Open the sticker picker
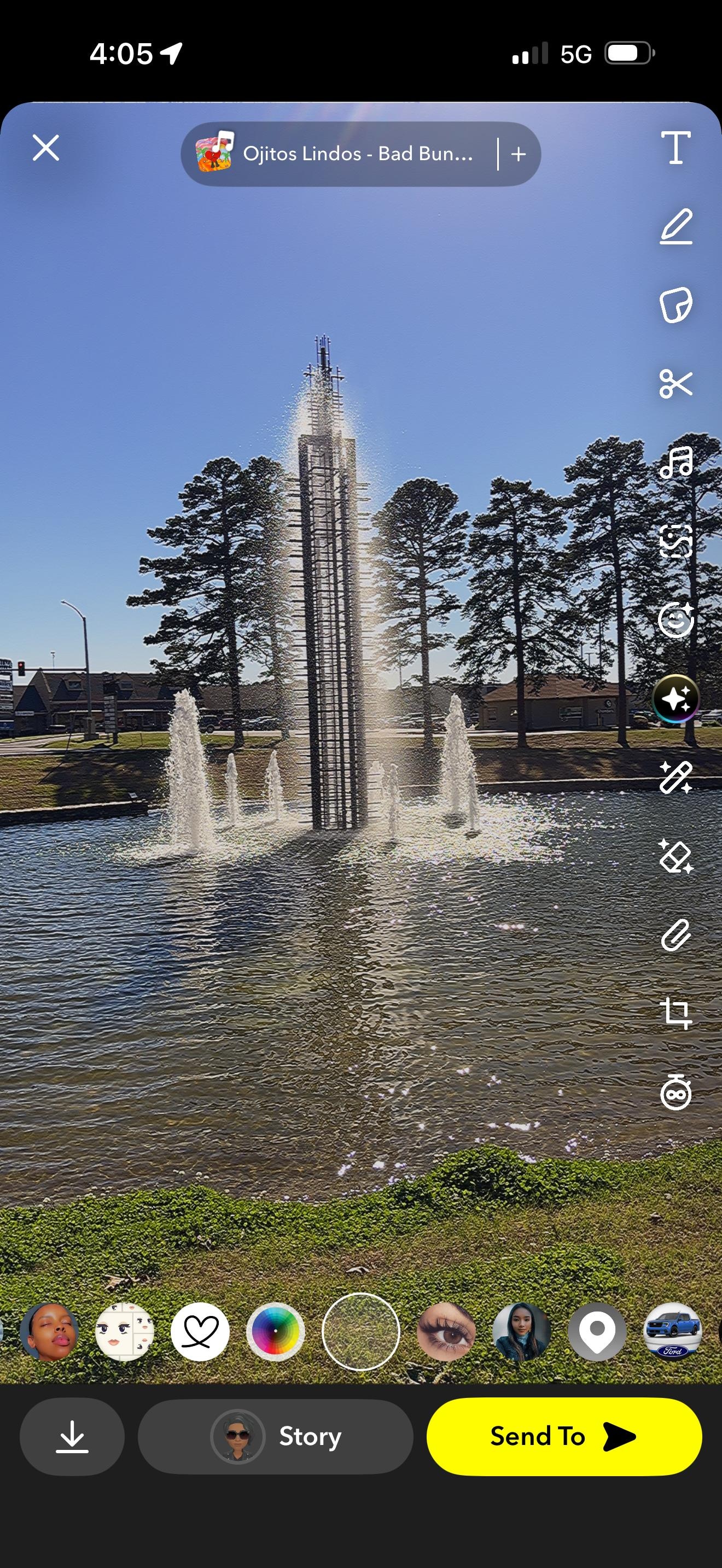This screenshot has height=1568, width=722. [x=676, y=305]
